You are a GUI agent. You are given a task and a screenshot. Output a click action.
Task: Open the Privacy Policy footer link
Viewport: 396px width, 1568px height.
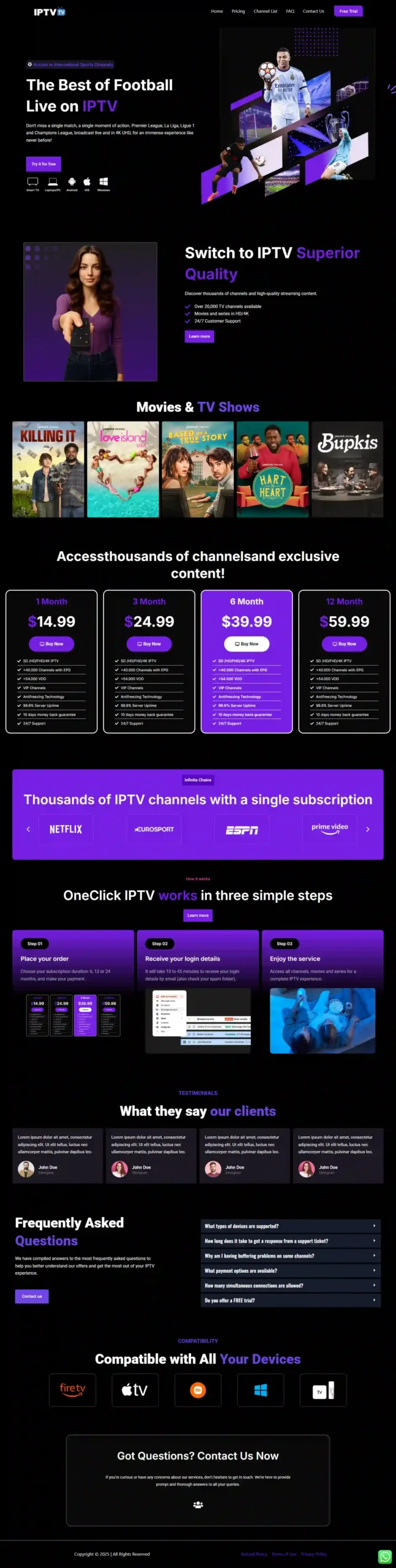[x=313, y=1554]
